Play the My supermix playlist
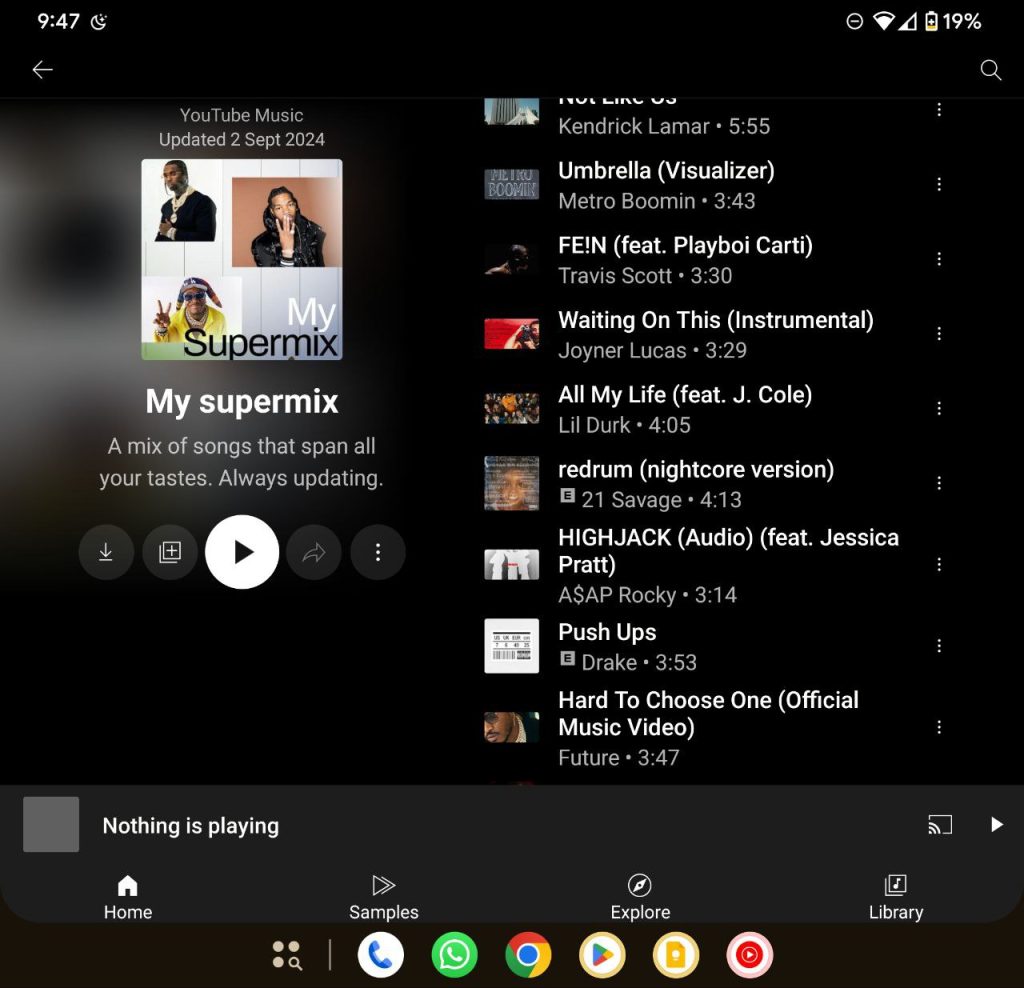Viewport: 1024px width, 988px height. pyautogui.click(x=242, y=552)
